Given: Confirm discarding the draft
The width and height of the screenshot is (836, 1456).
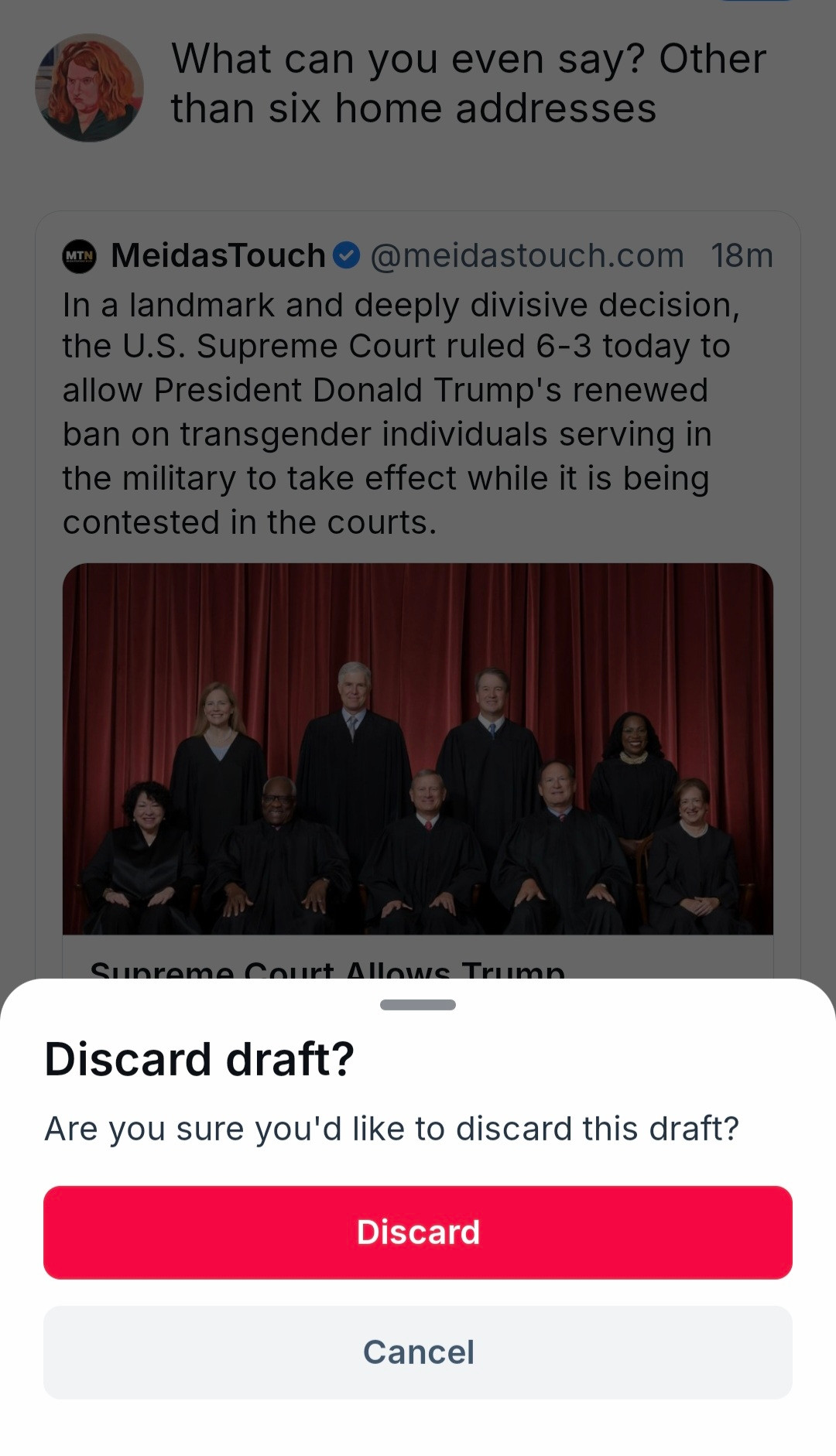Looking at the screenshot, I should [x=418, y=1232].
